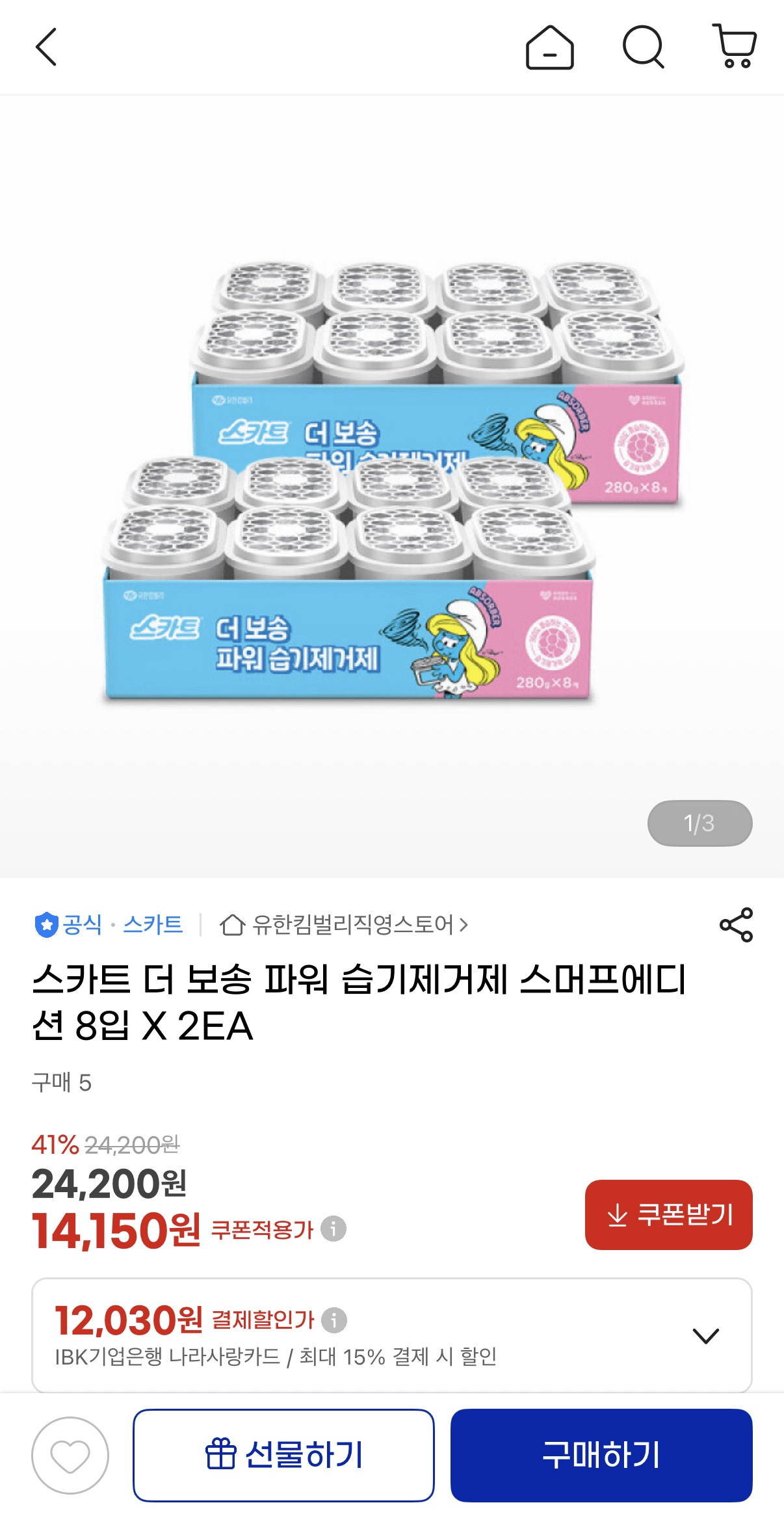Viewport: 784px width, 1518px height.
Task: Go back using the top-left arrow
Action: pyautogui.click(x=46, y=47)
